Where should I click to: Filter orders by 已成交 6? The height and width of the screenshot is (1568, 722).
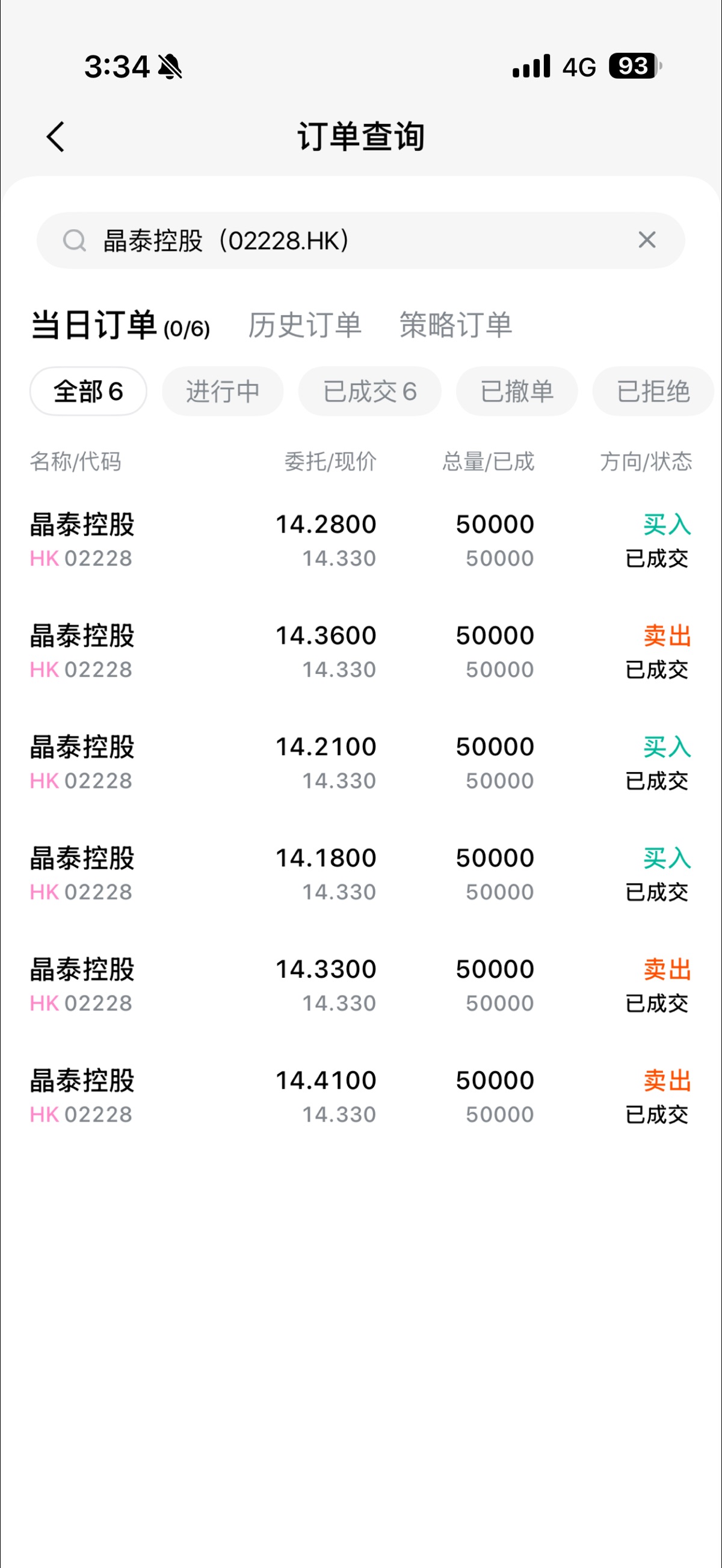click(369, 391)
